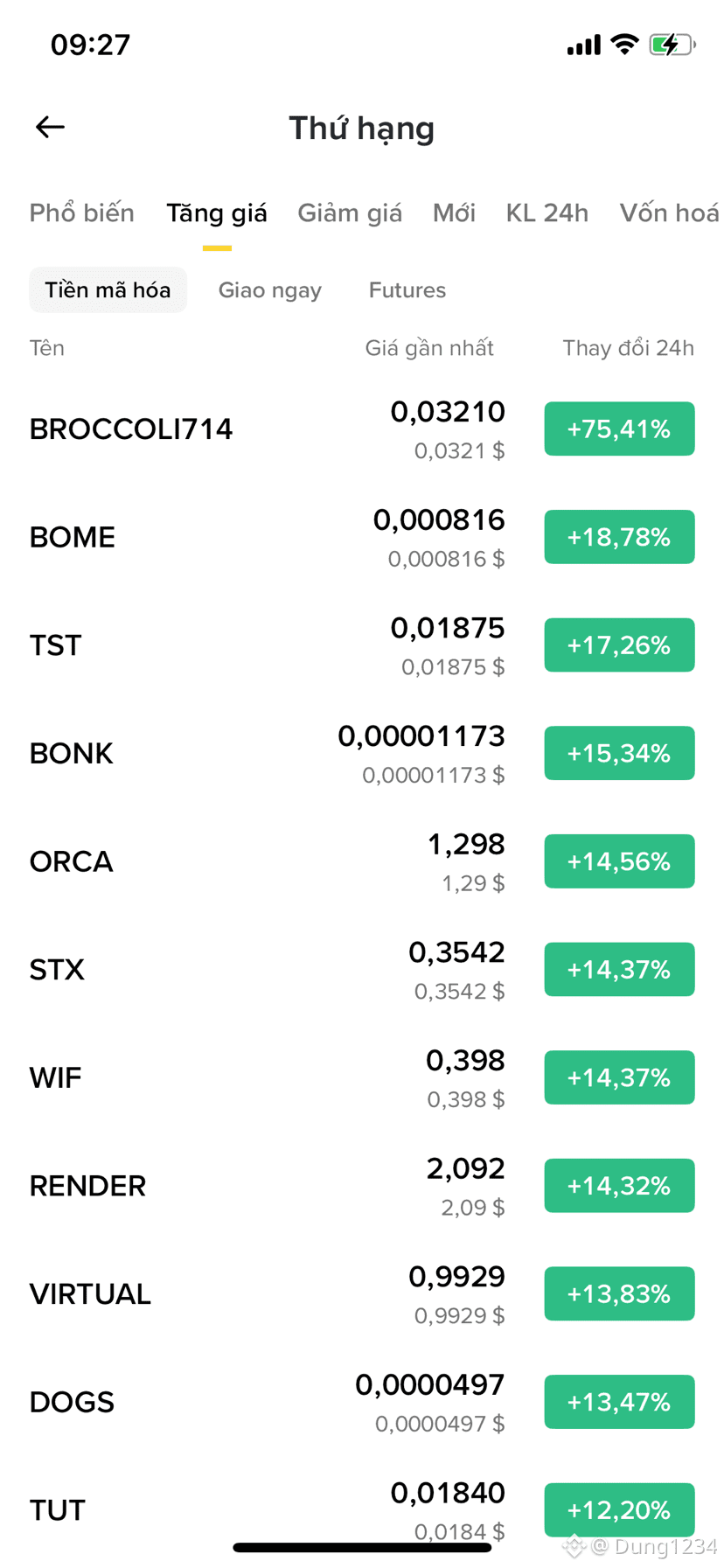This screenshot has width=724, height=1568.
Task: View VIRTUAL coin details
Action: (362, 1294)
